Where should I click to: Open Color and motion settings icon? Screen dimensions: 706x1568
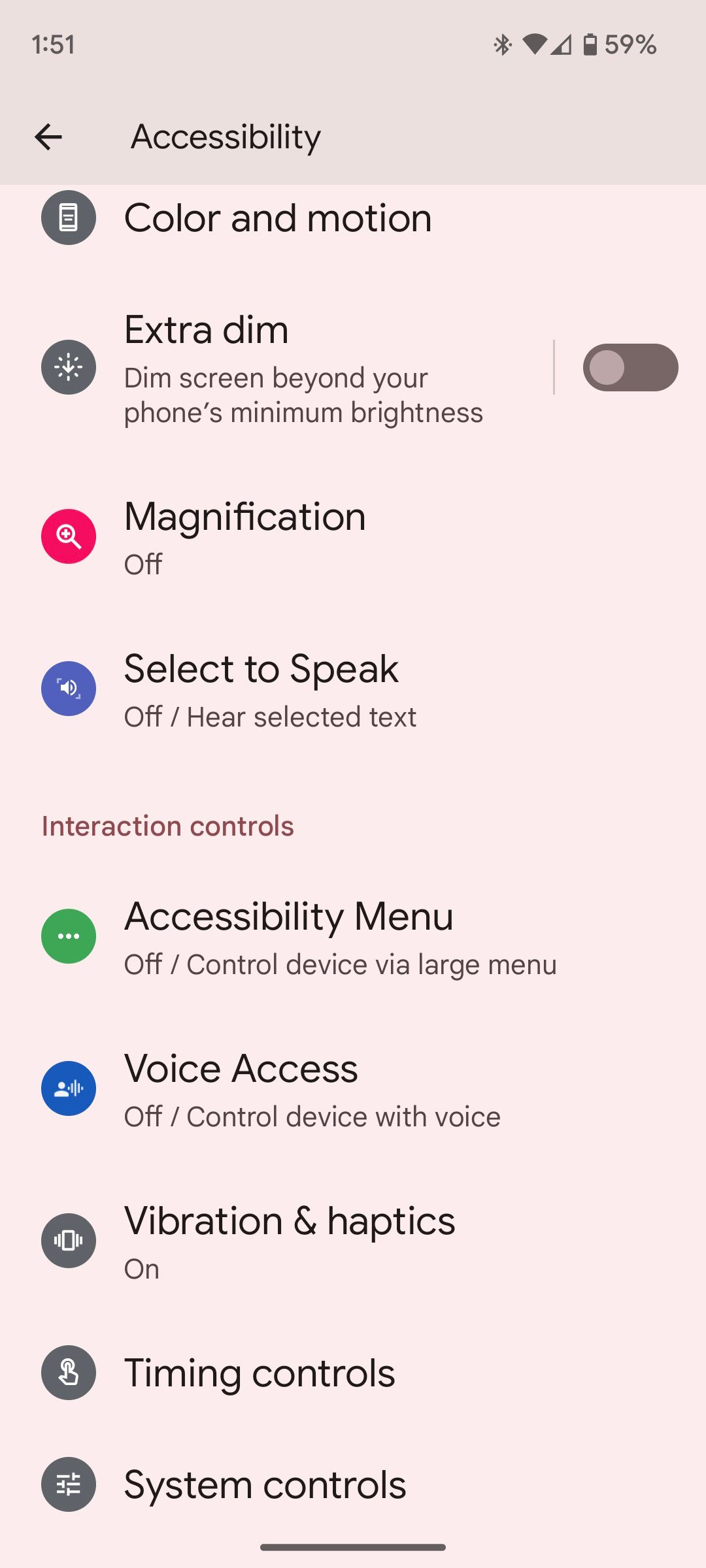point(68,218)
